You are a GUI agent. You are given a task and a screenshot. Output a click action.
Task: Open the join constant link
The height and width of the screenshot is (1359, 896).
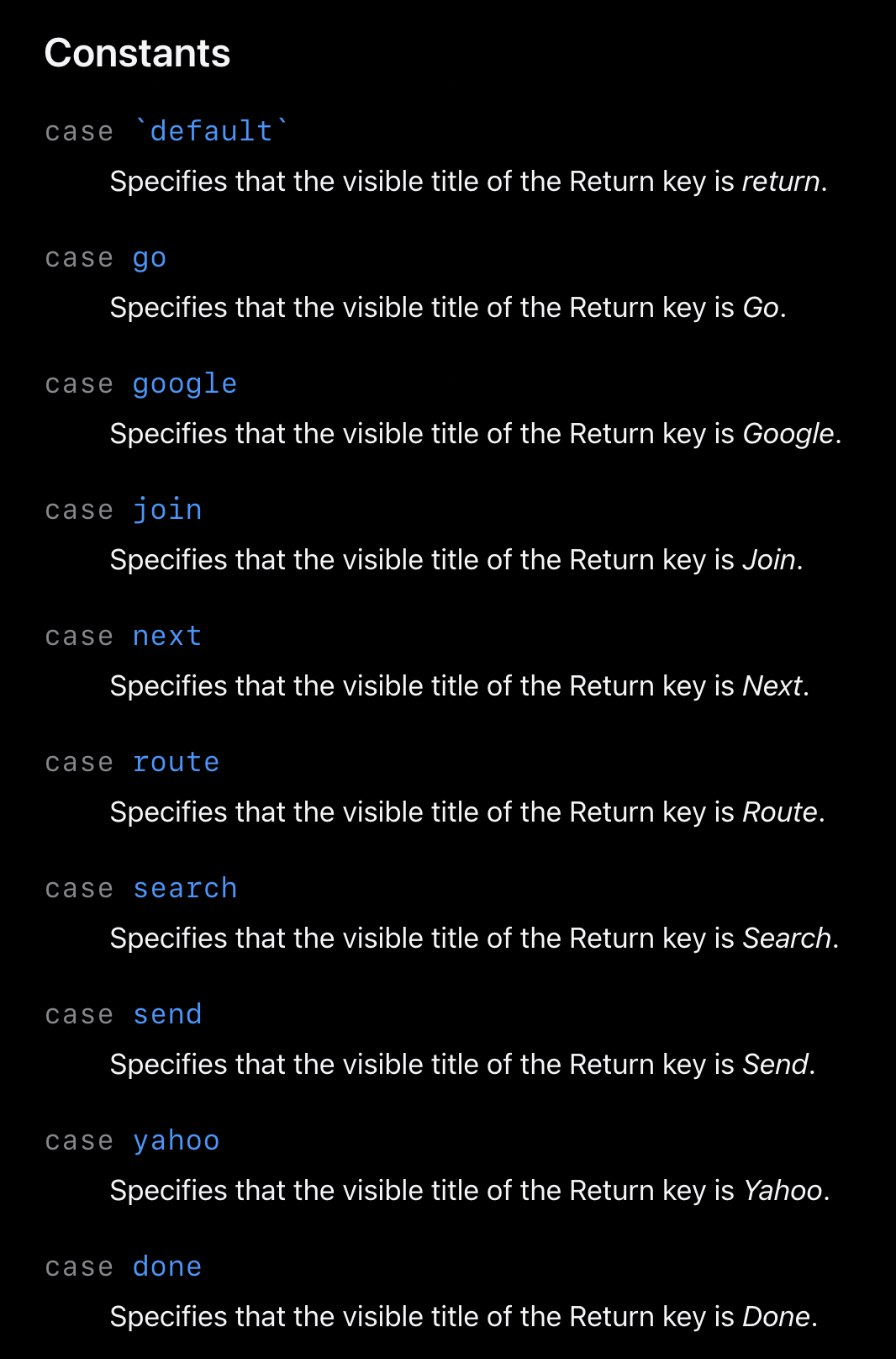(x=167, y=510)
